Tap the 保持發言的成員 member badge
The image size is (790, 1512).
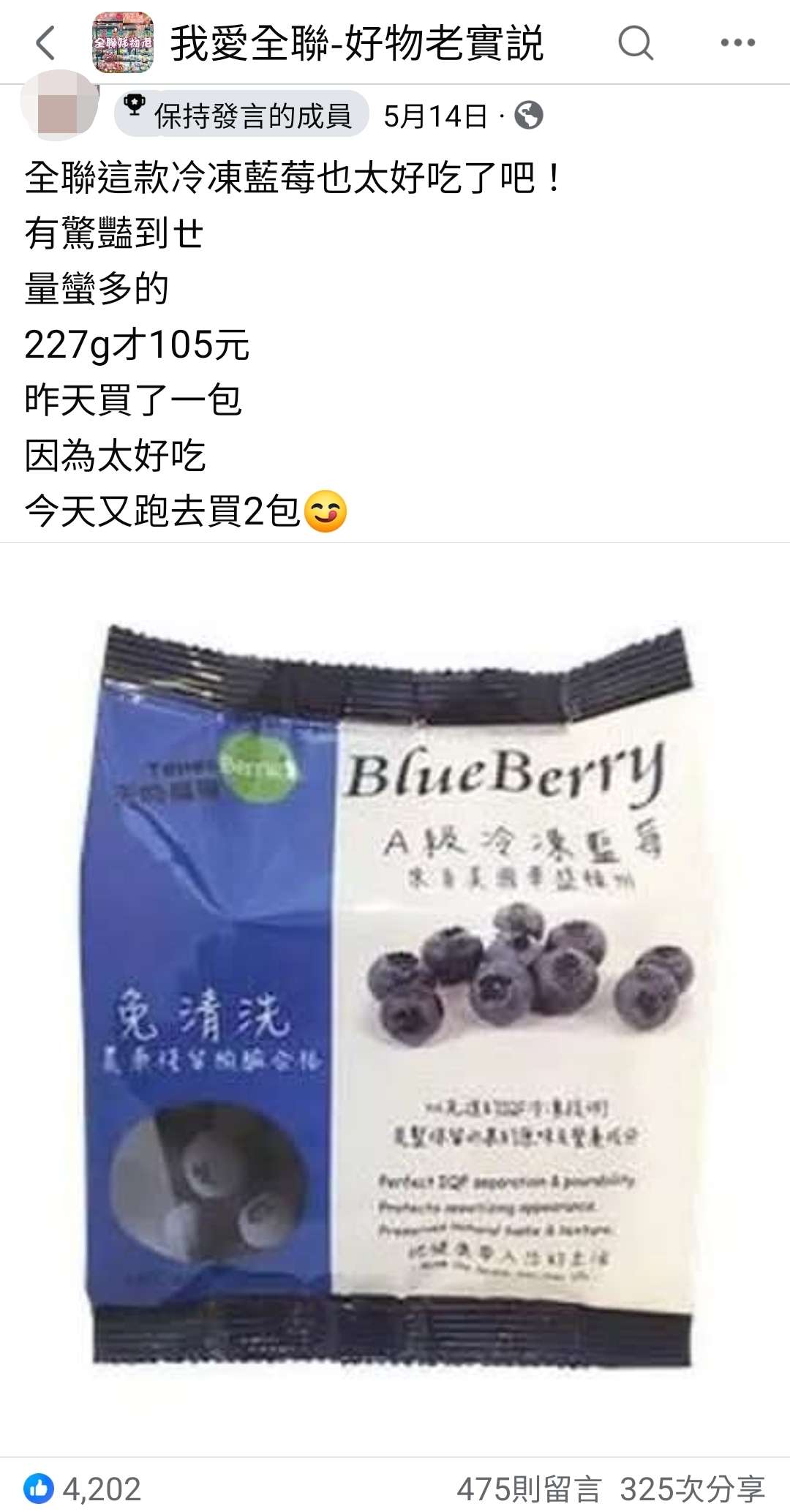[x=242, y=115]
